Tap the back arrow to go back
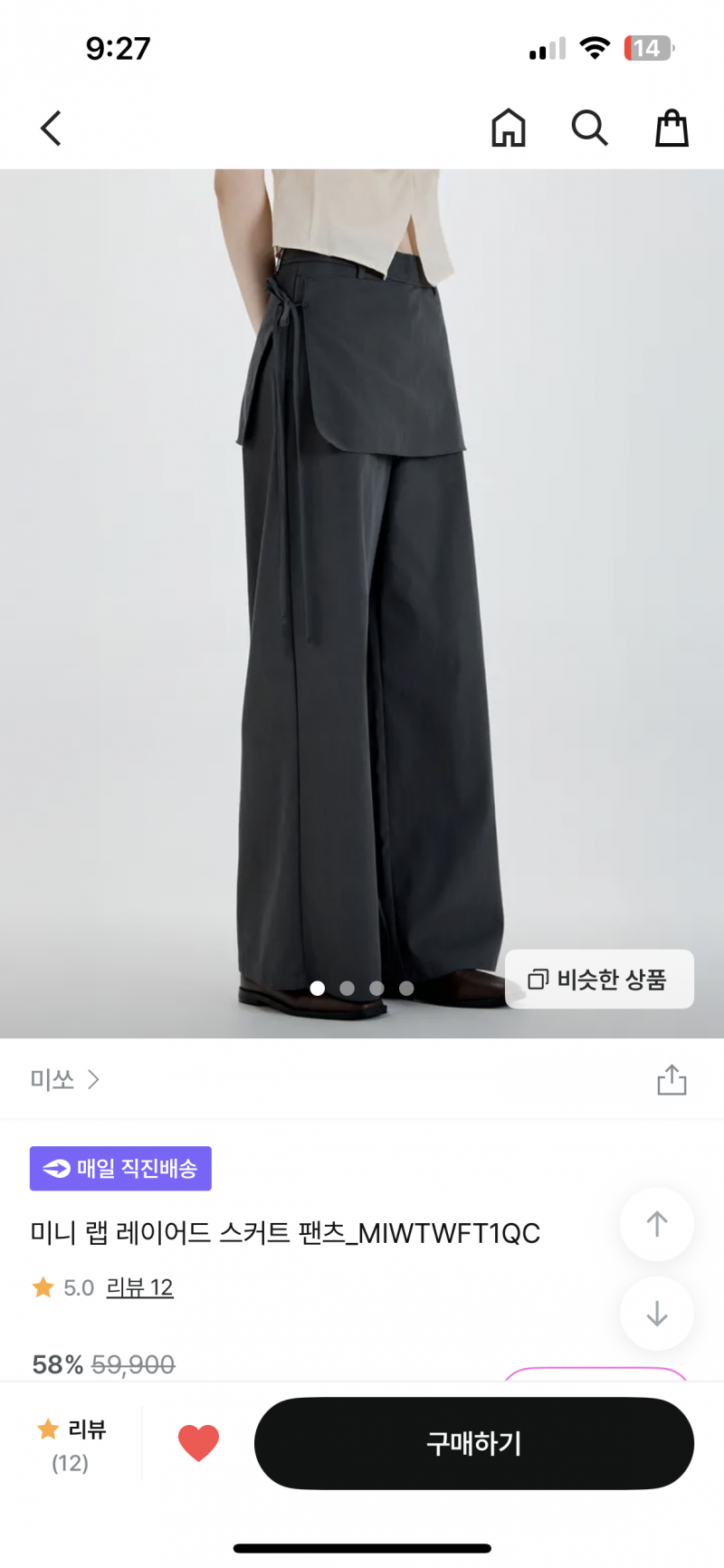 pos(51,128)
